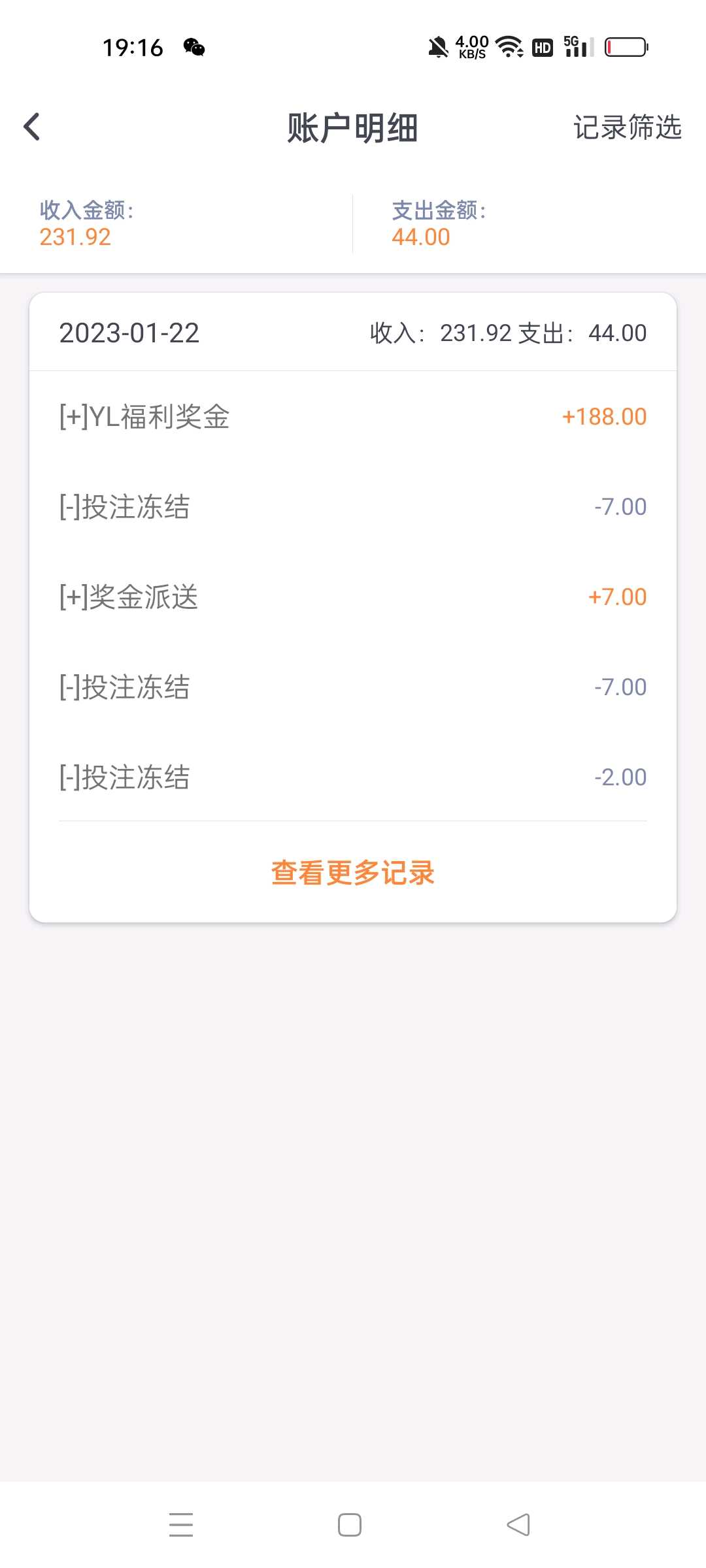Image resolution: width=706 pixels, height=1568 pixels.
Task: Open the 记录筛选 record filter
Action: click(627, 127)
